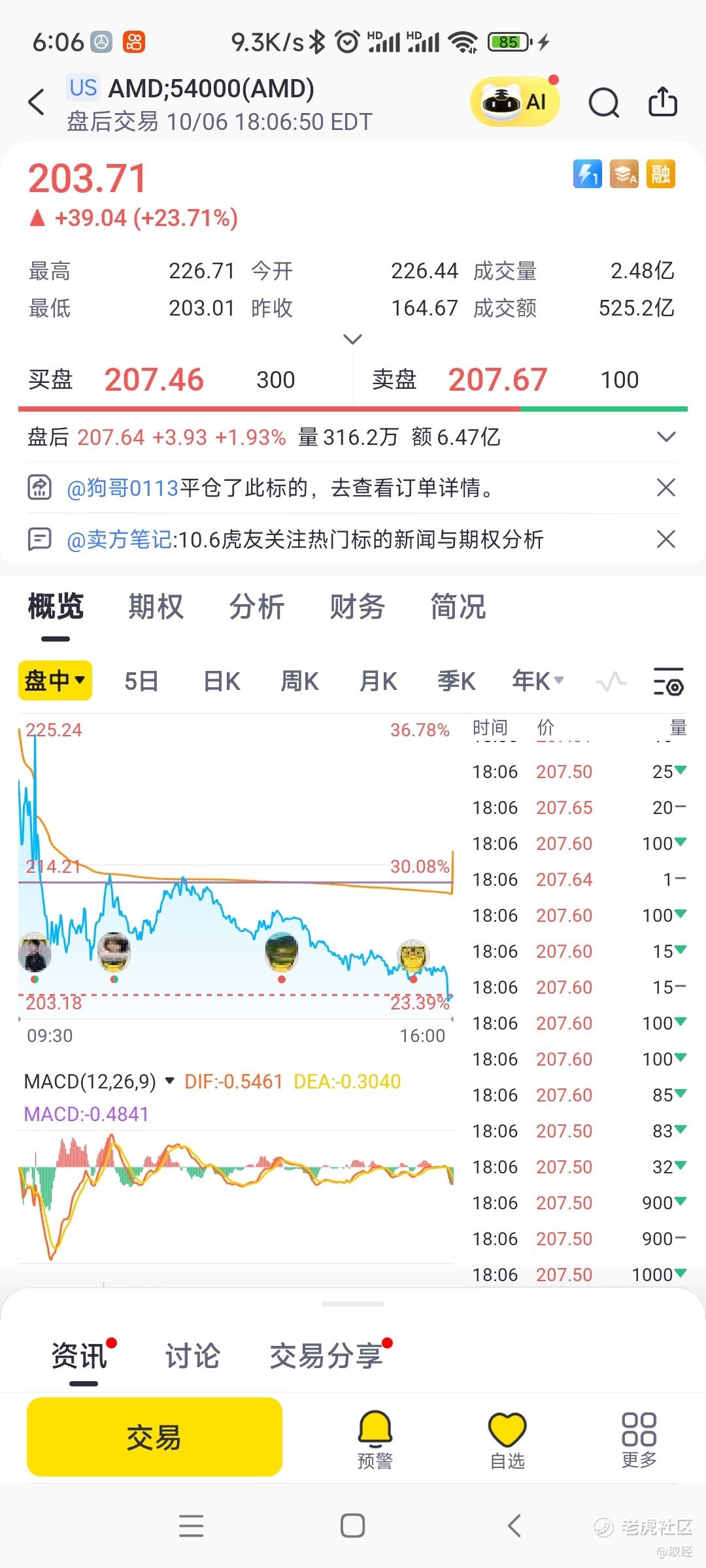706x1568 pixels.
Task: Switch to the 期权 options tab
Action: [x=156, y=607]
